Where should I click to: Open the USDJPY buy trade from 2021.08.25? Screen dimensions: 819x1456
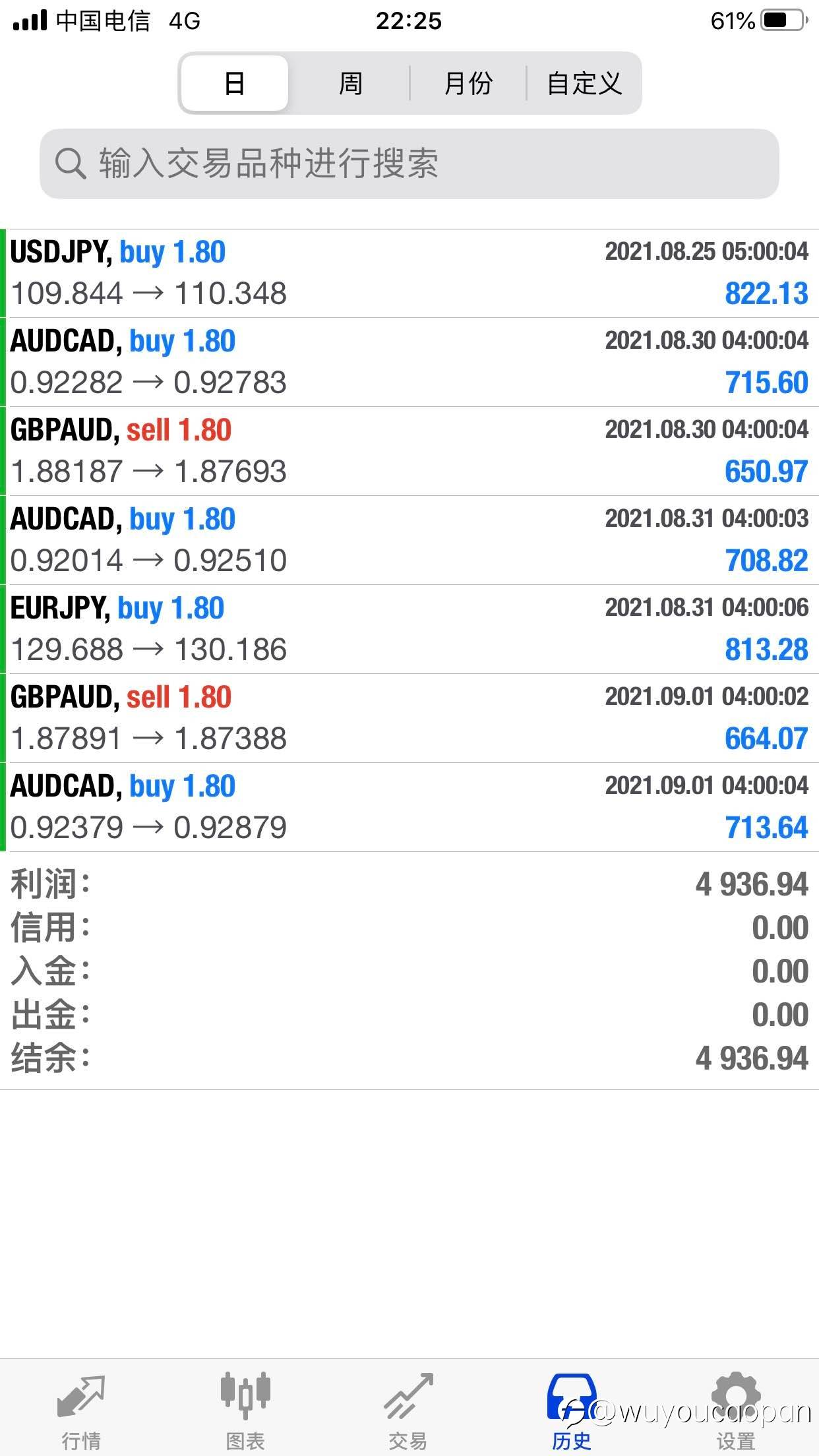409,273
